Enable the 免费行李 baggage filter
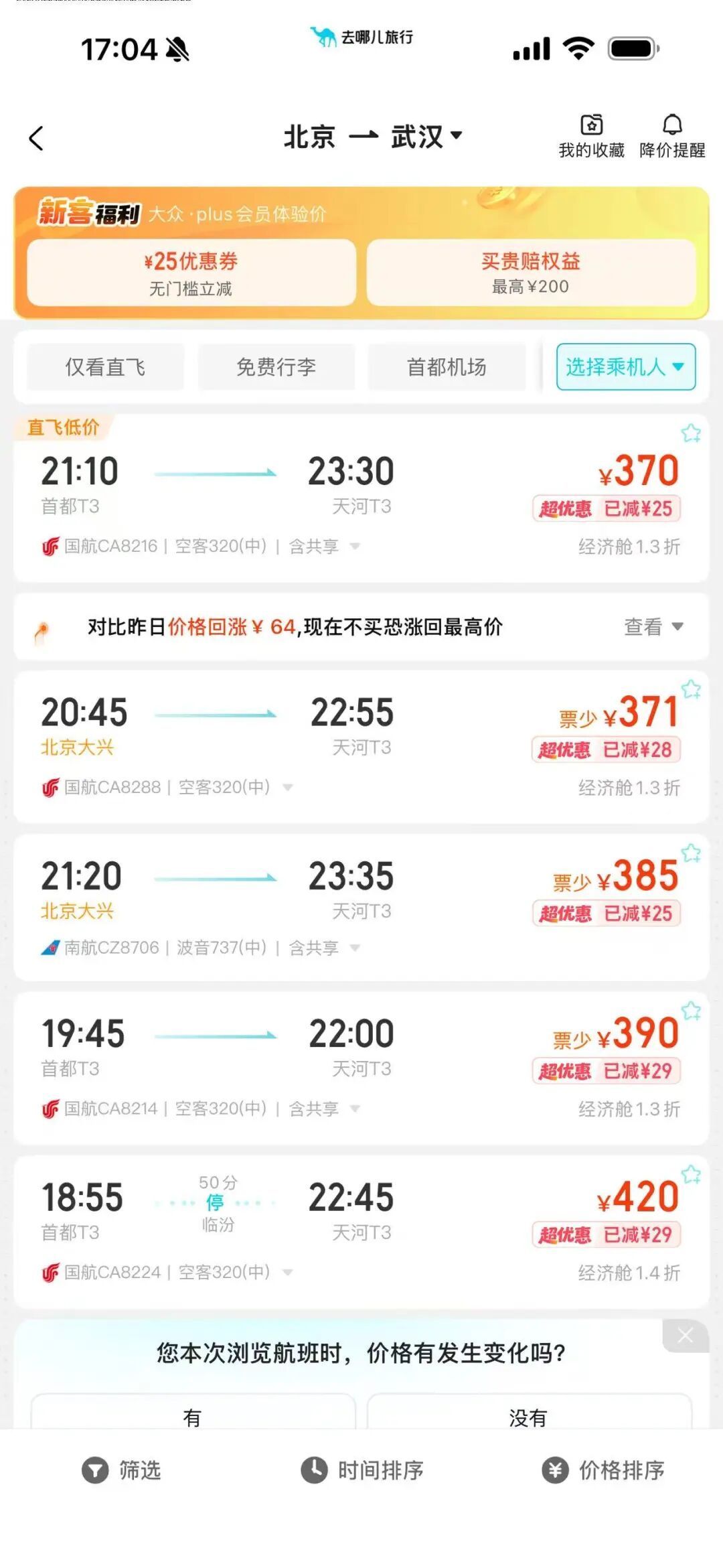The width and height of the screenshot is (723, 1568). point(275,366)
